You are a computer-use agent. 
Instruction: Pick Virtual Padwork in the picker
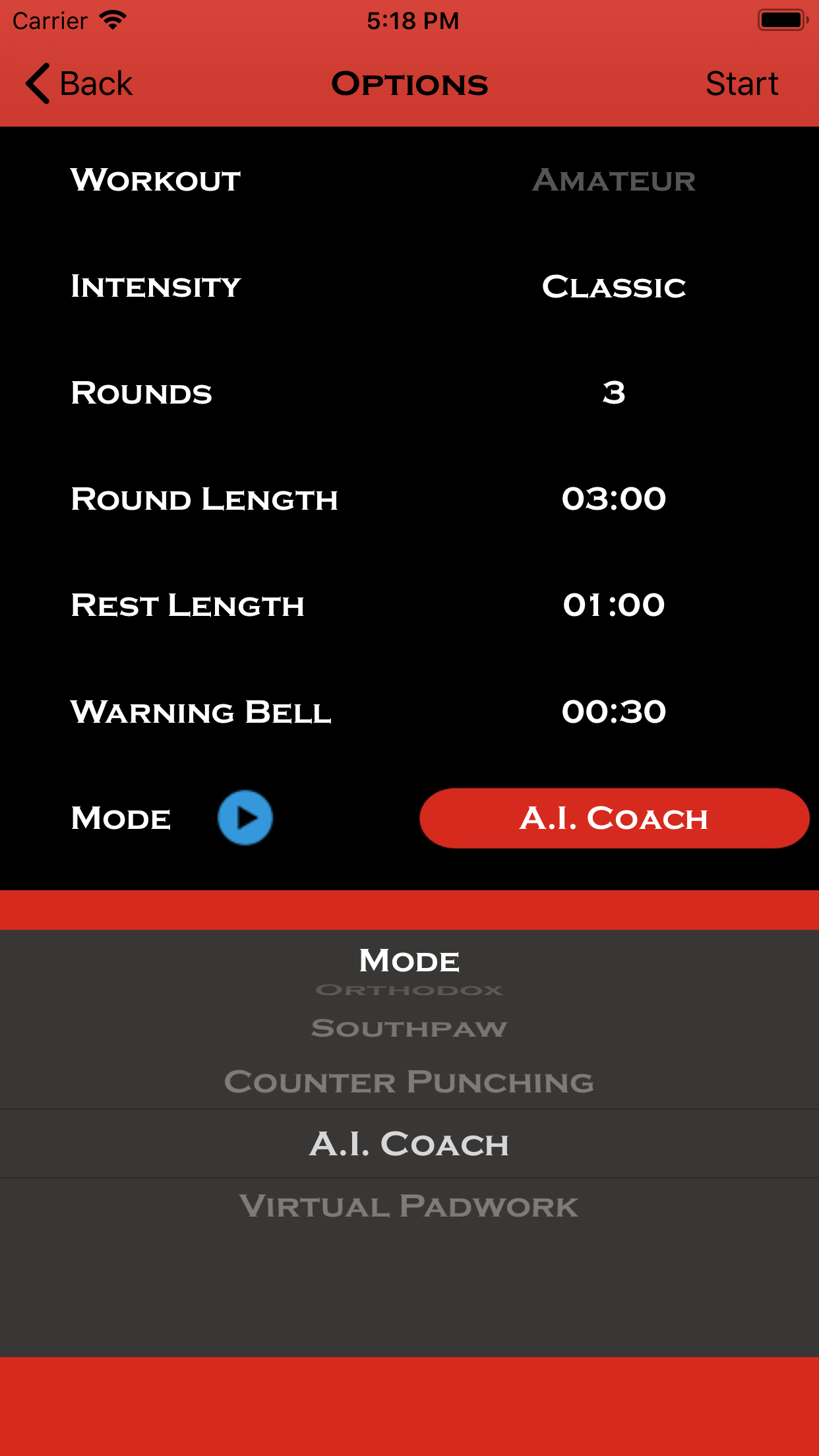coord(409,1206)
